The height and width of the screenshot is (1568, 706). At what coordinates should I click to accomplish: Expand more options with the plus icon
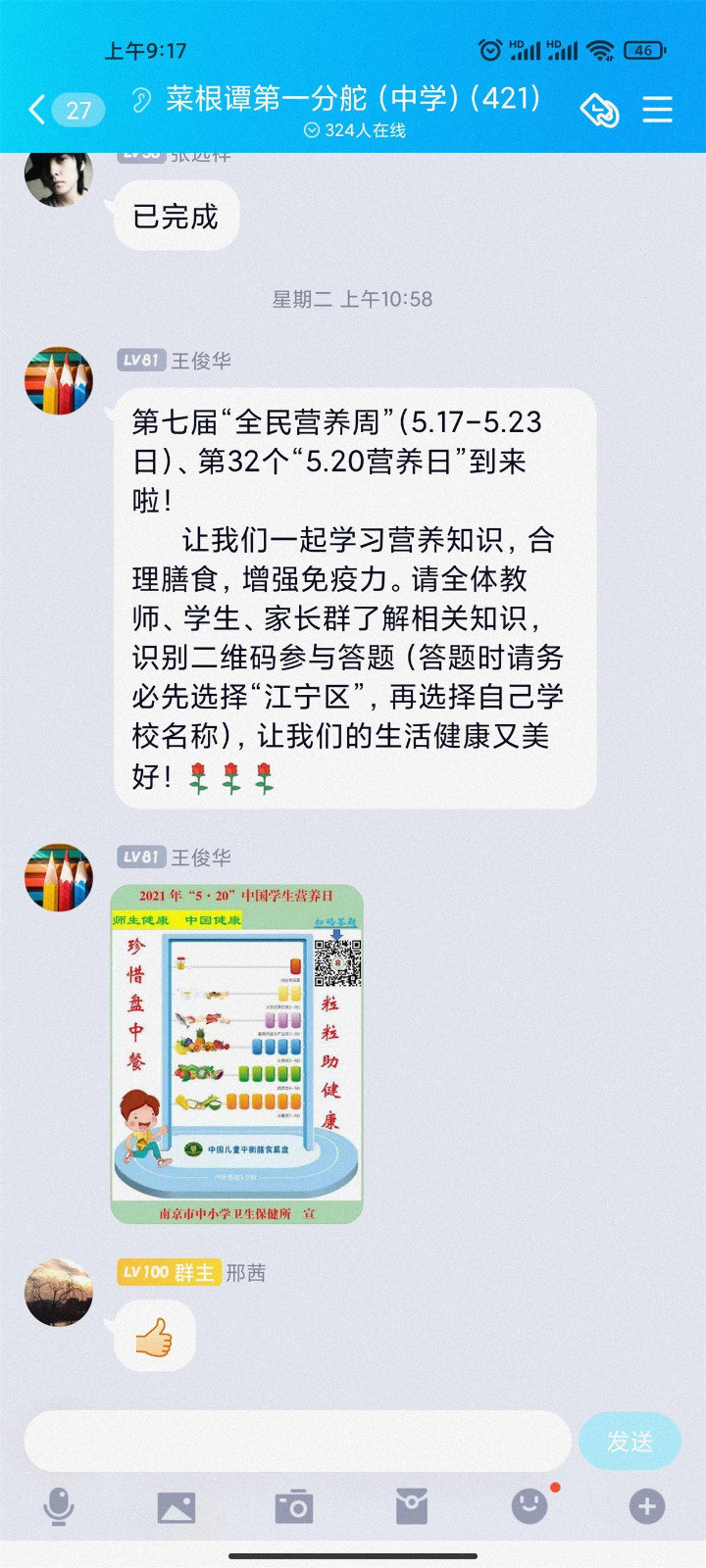[647, 1506]
